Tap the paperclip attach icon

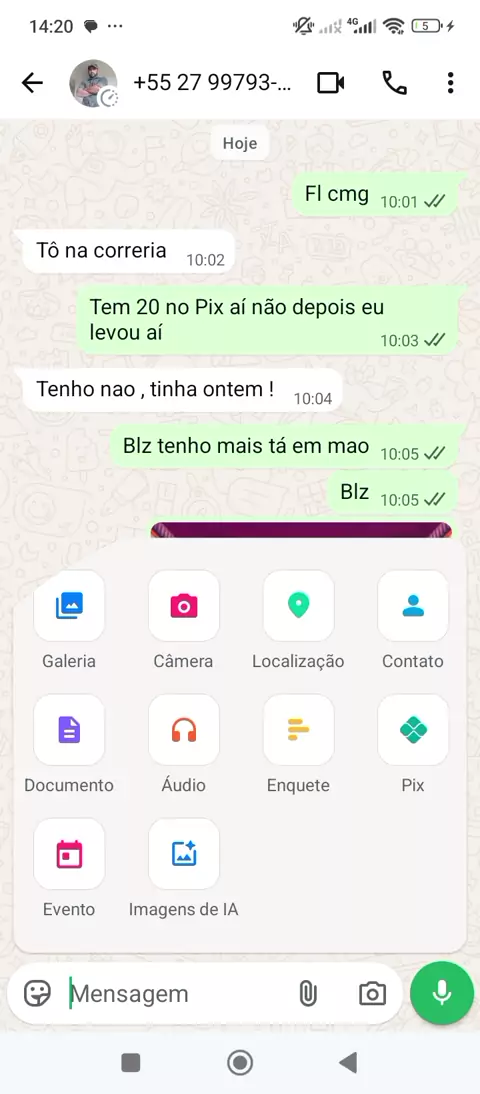[308, 994]
